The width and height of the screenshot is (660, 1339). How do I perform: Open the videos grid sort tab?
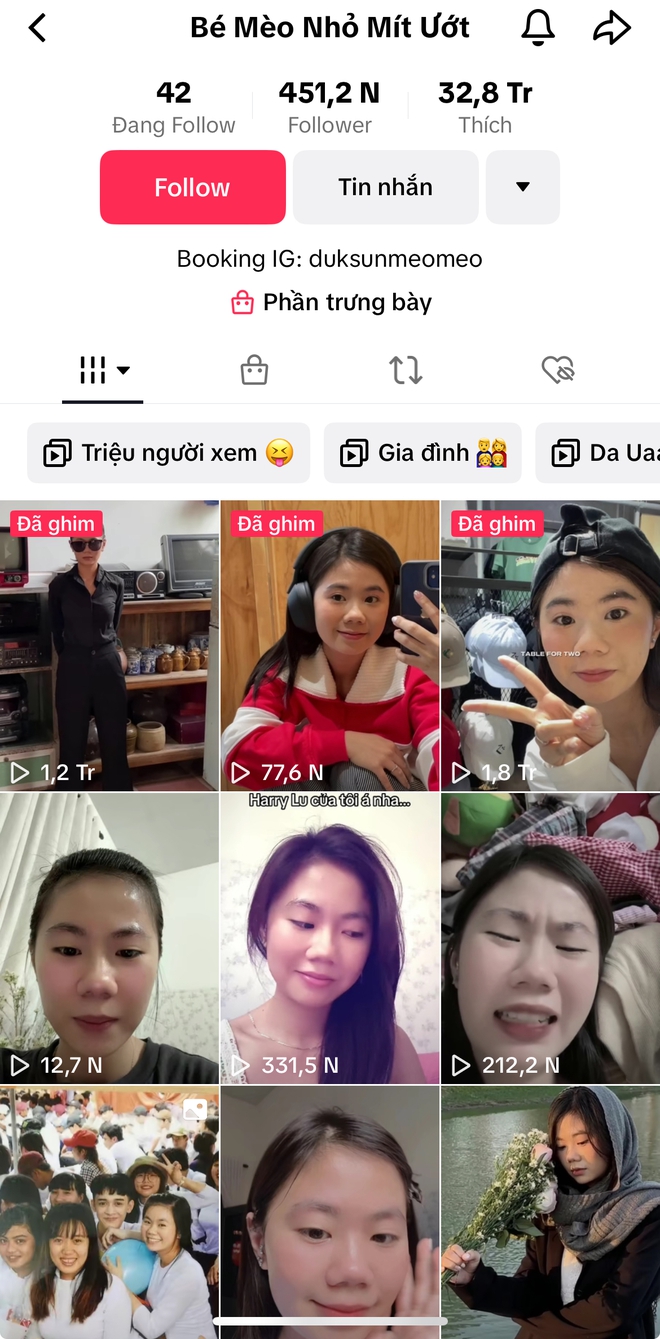point(103,370)
